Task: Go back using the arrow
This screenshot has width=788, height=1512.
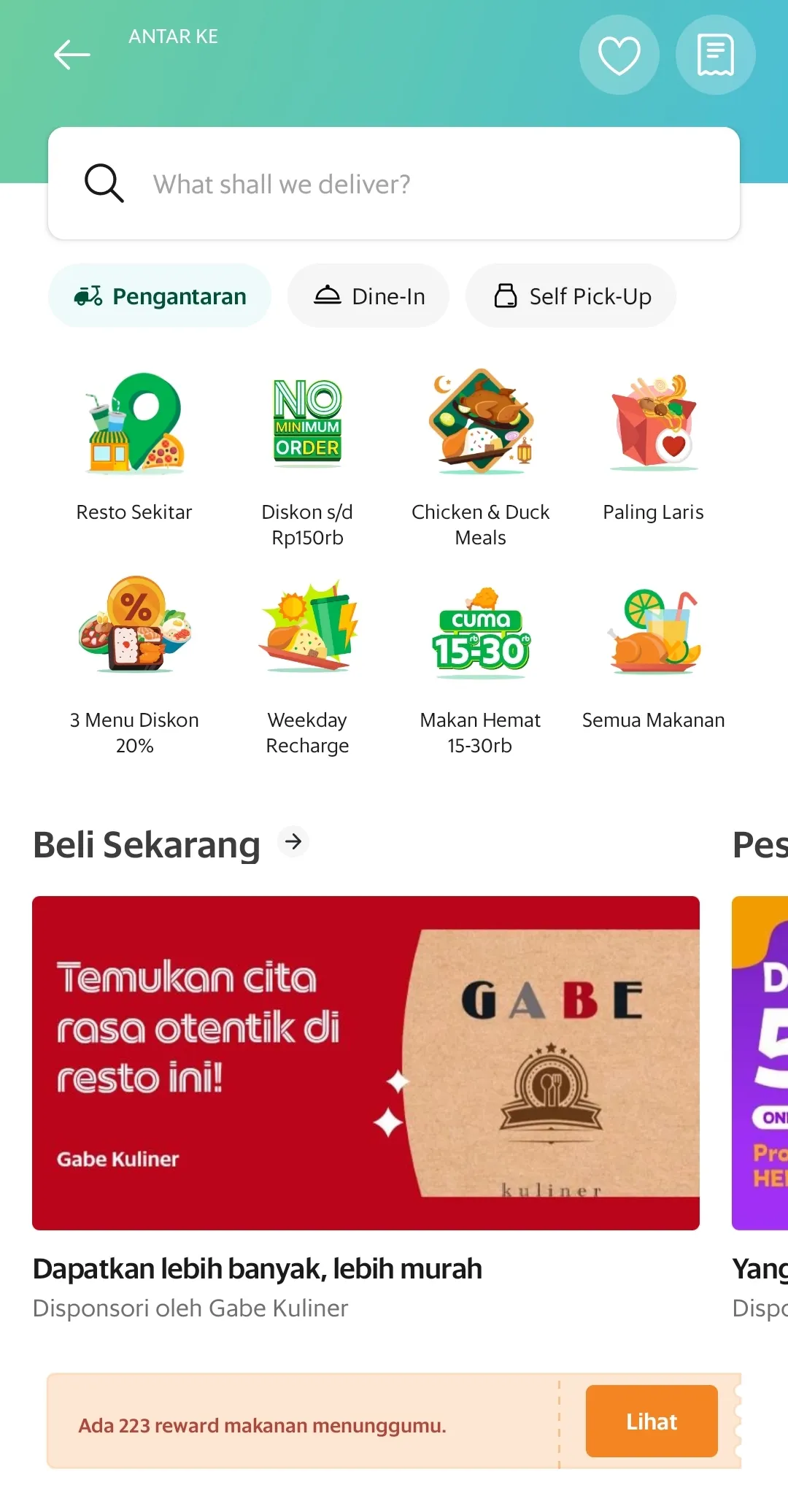Action: [x=72, y=55]
